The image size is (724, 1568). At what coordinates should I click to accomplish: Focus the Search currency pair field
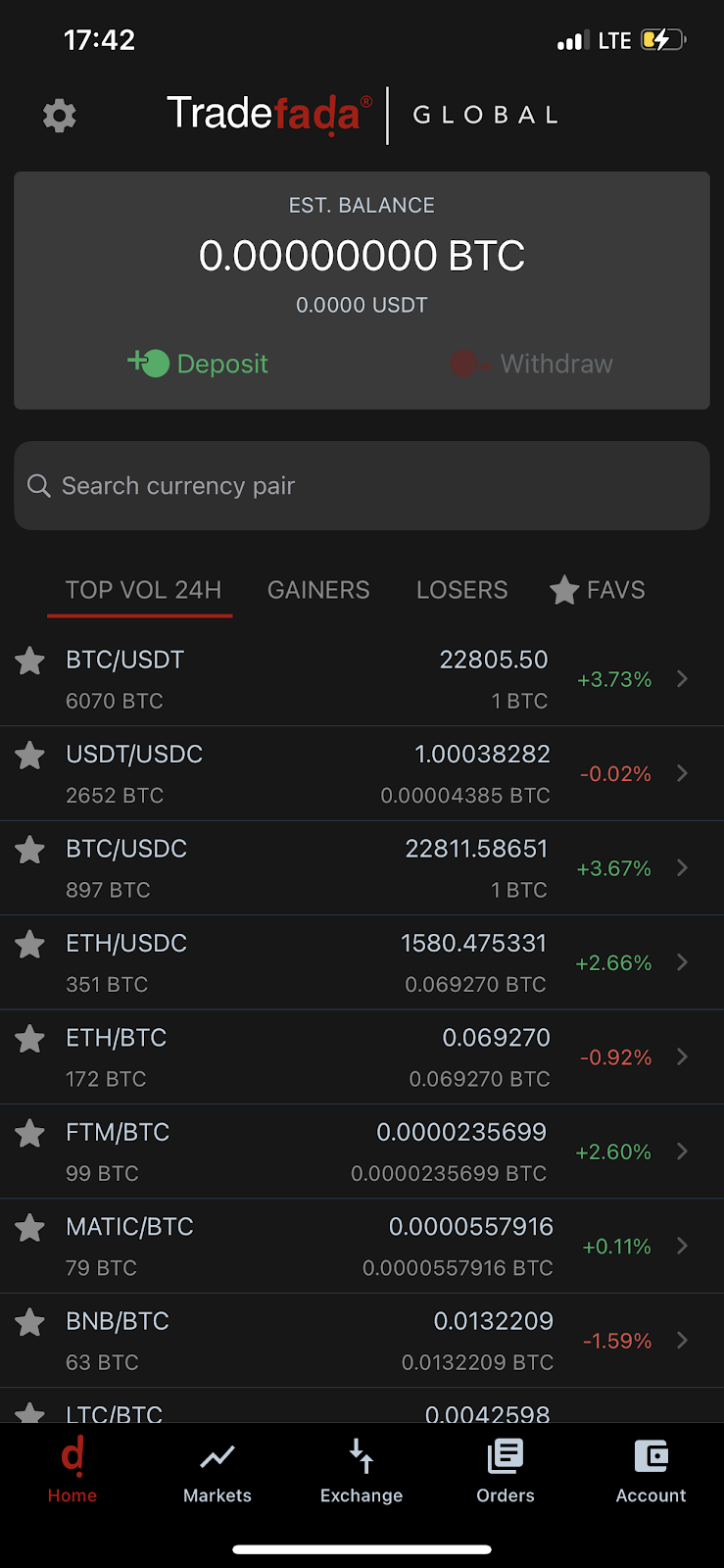362,486
